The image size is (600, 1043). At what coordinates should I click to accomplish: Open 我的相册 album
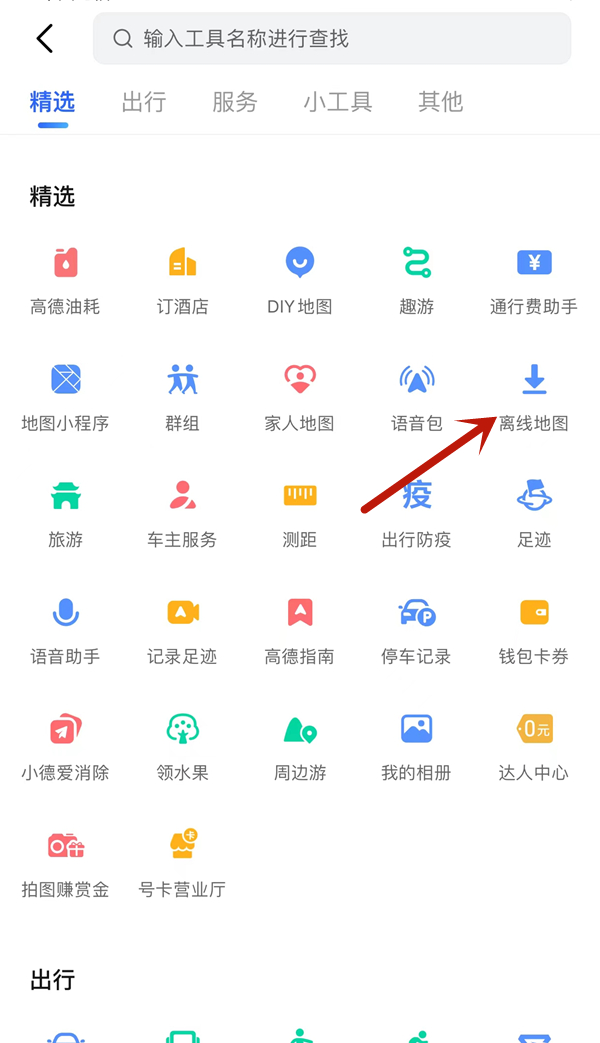click(416, 748)
